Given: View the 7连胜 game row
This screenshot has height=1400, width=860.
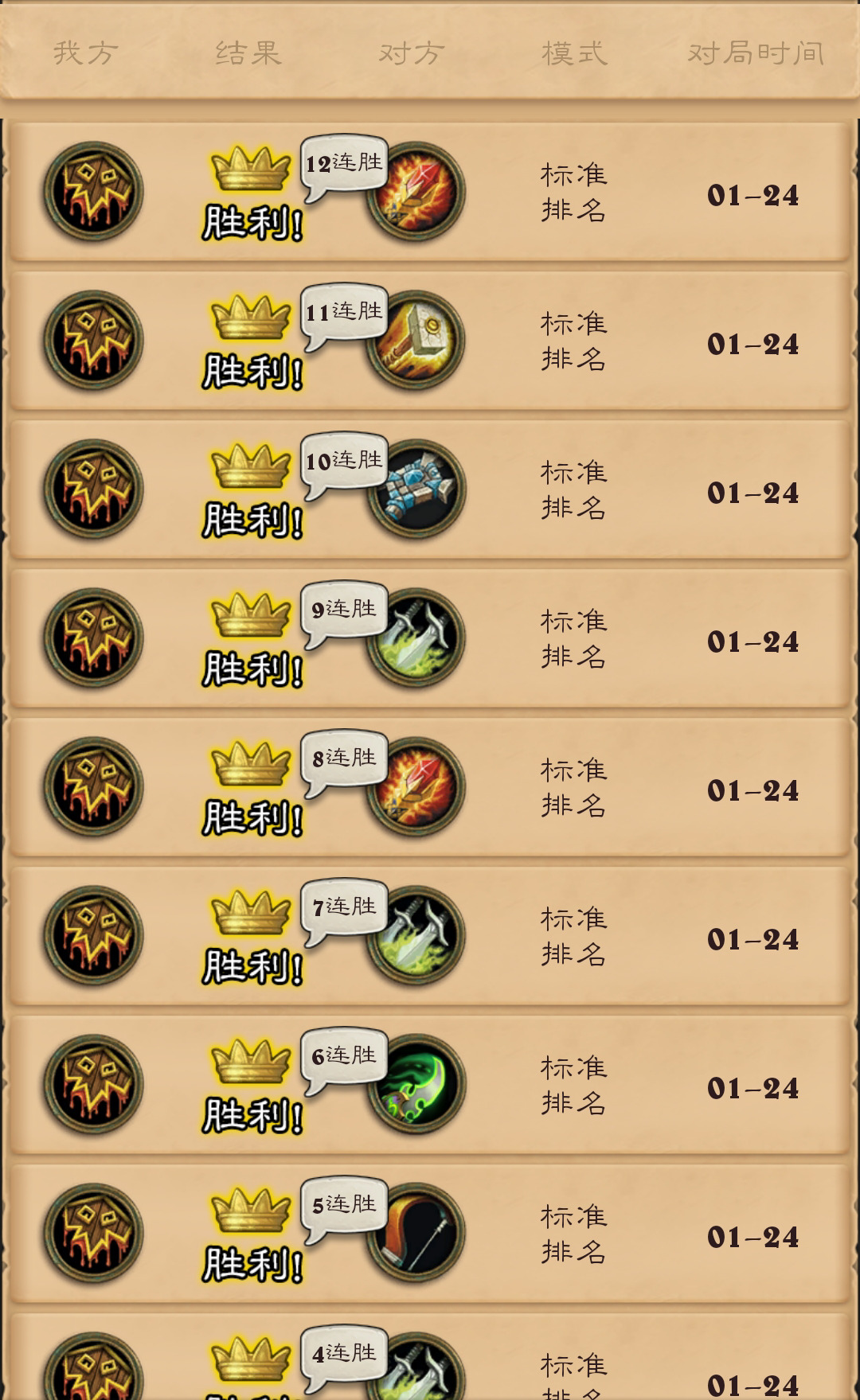Looking at the screenshot, I should [430, 936].
